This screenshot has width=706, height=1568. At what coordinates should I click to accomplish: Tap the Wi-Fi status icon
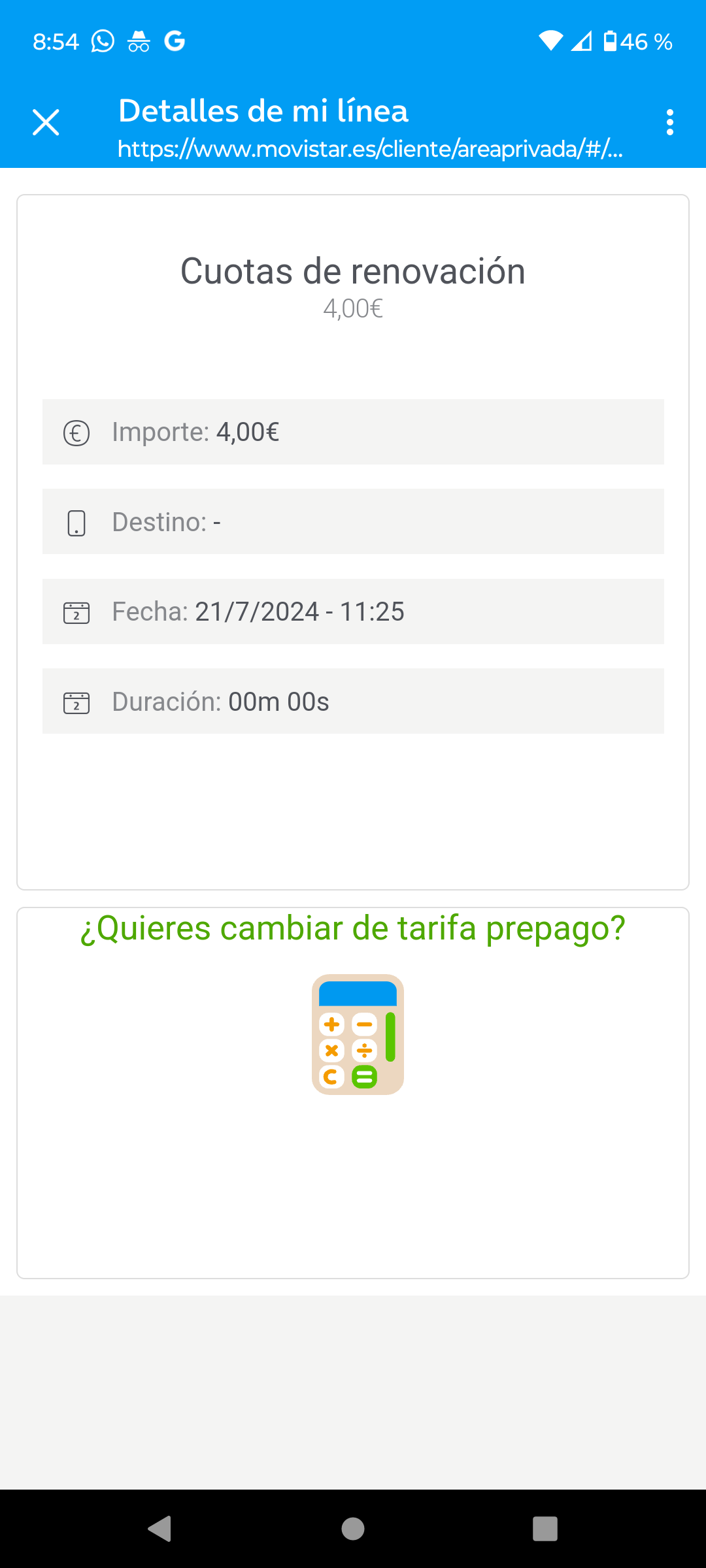tap(551, 41)
